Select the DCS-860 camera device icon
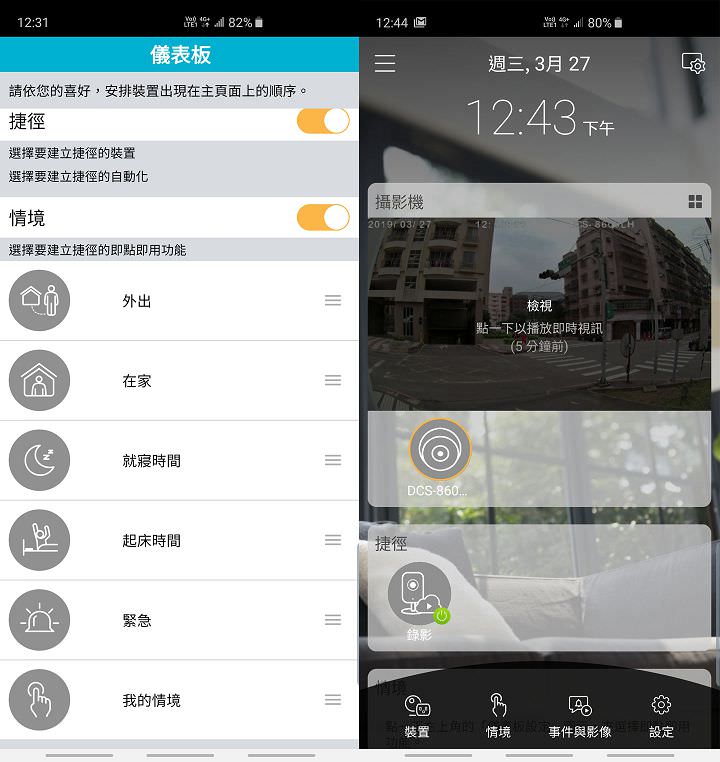 tap(439, 450)
